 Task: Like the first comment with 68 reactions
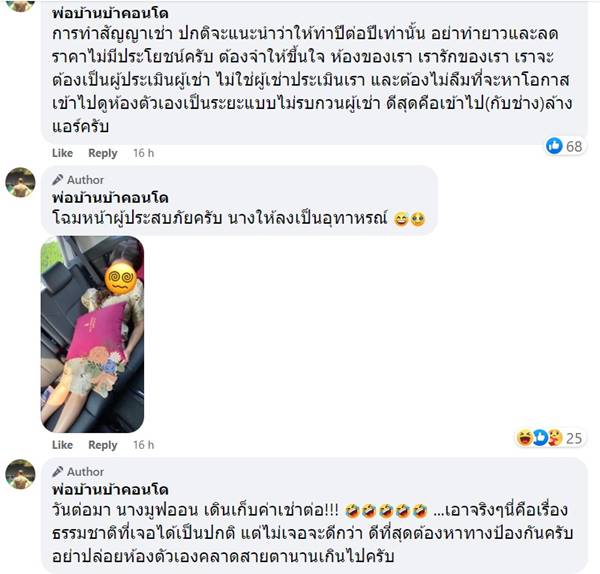(62, 153)
